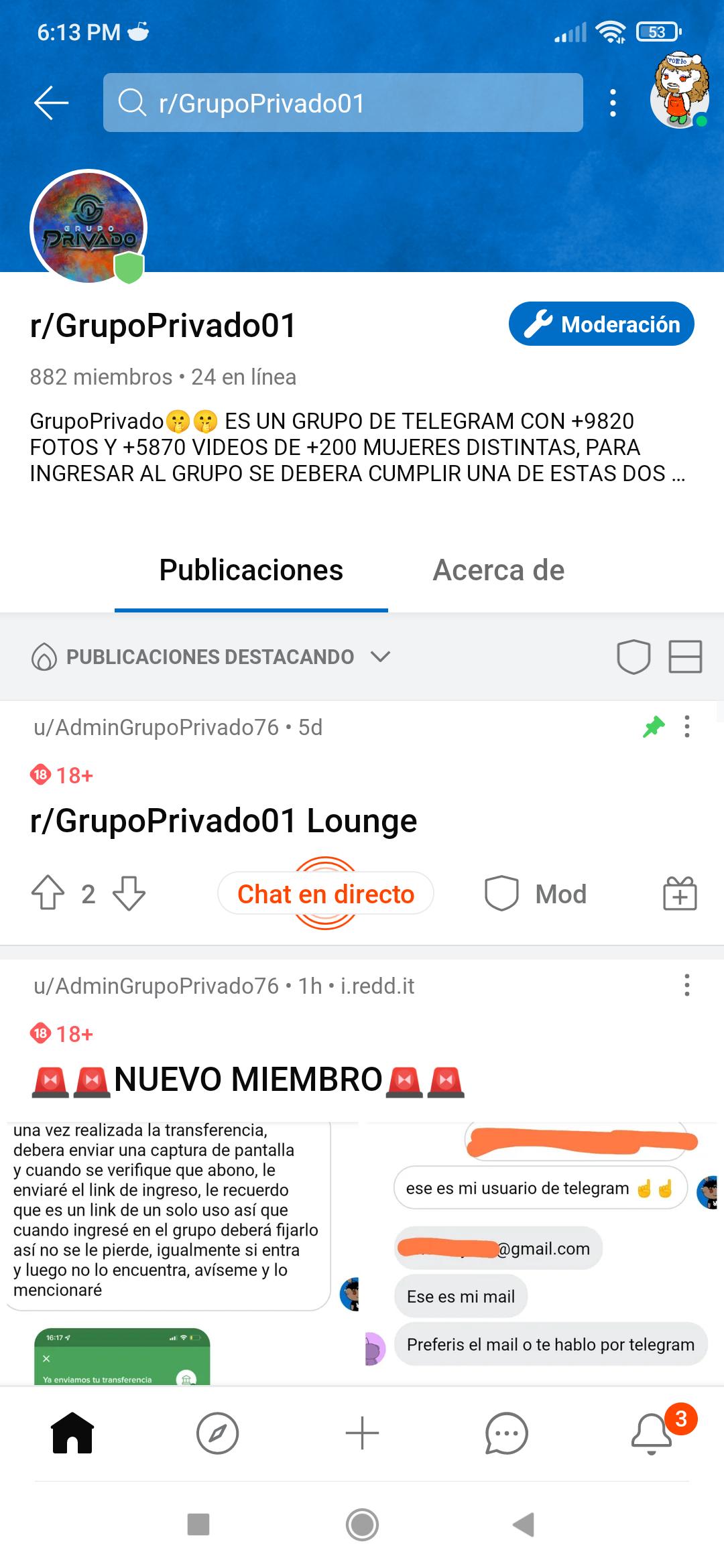Switch to the Acerca de tab
Image resolution: width=724 pixels, height=1568 pixels.
click(x=499, y=570)
